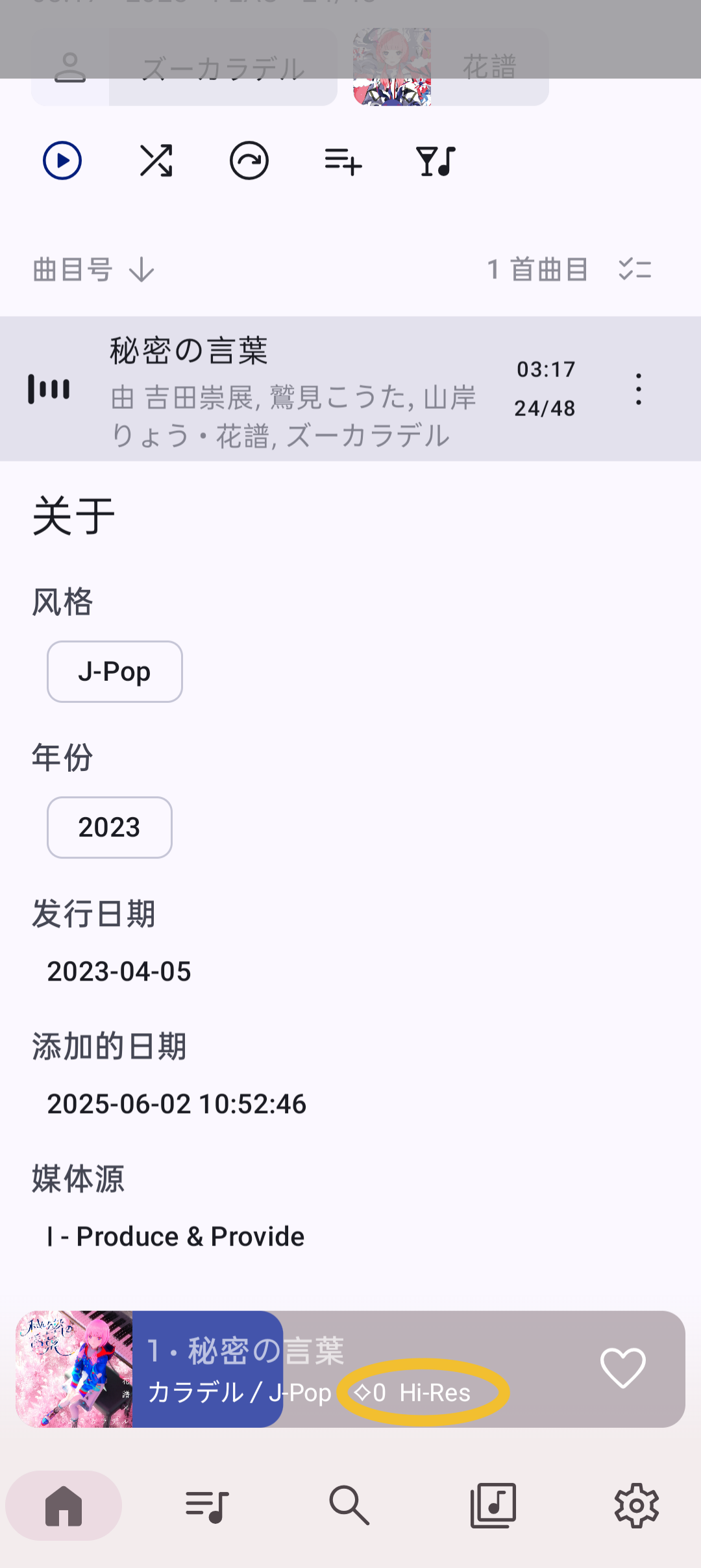Select the J-Pop genre chip

click(115, 672)
